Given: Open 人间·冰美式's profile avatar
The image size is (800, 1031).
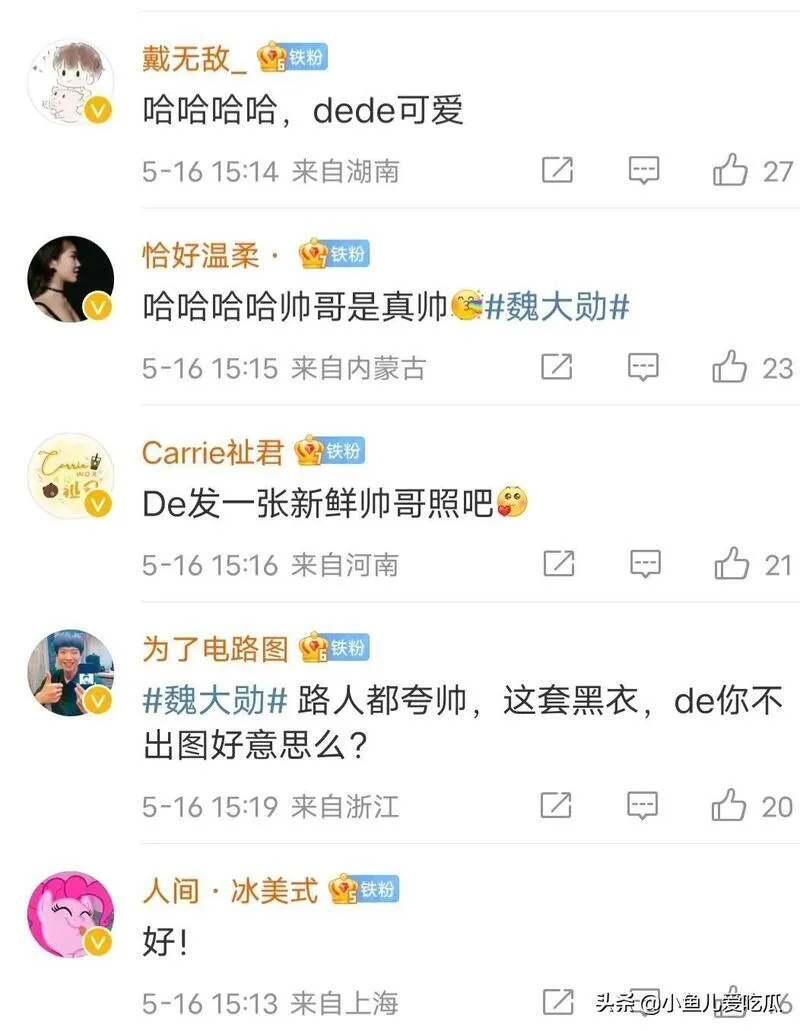Looking at the screenshot, I should (70, 914).
